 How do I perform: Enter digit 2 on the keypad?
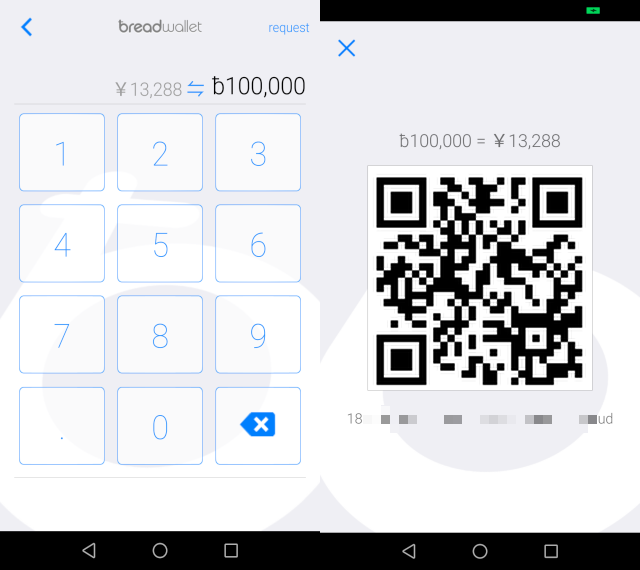(160, 153)
